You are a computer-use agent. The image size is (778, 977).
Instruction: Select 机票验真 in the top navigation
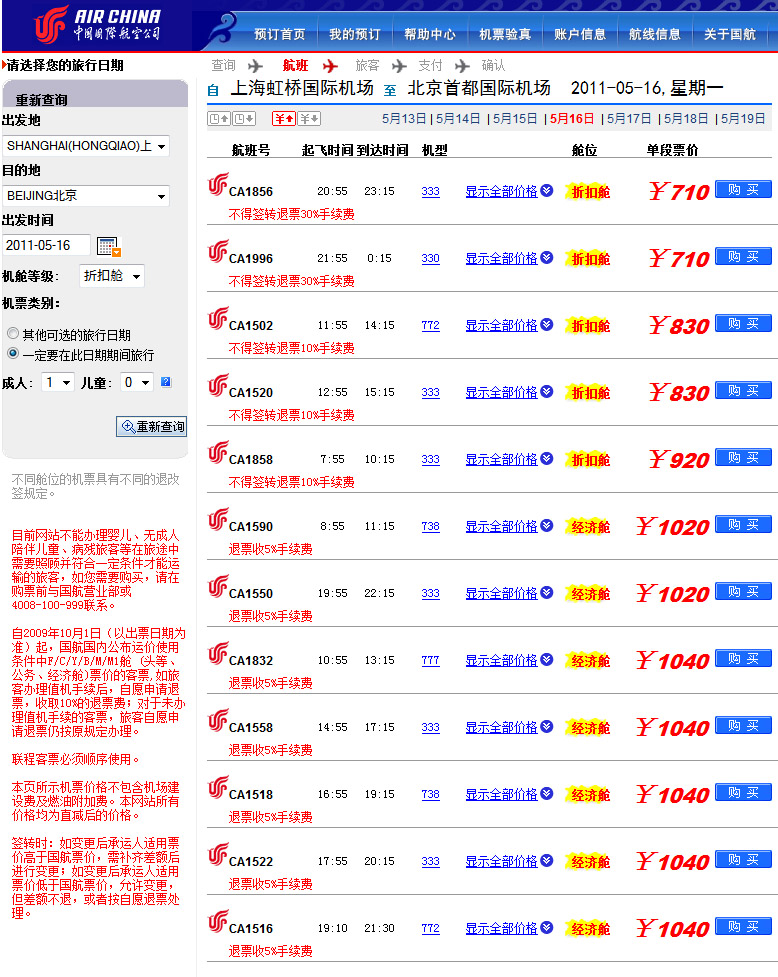pyautogui.click(x=505, y=34)
